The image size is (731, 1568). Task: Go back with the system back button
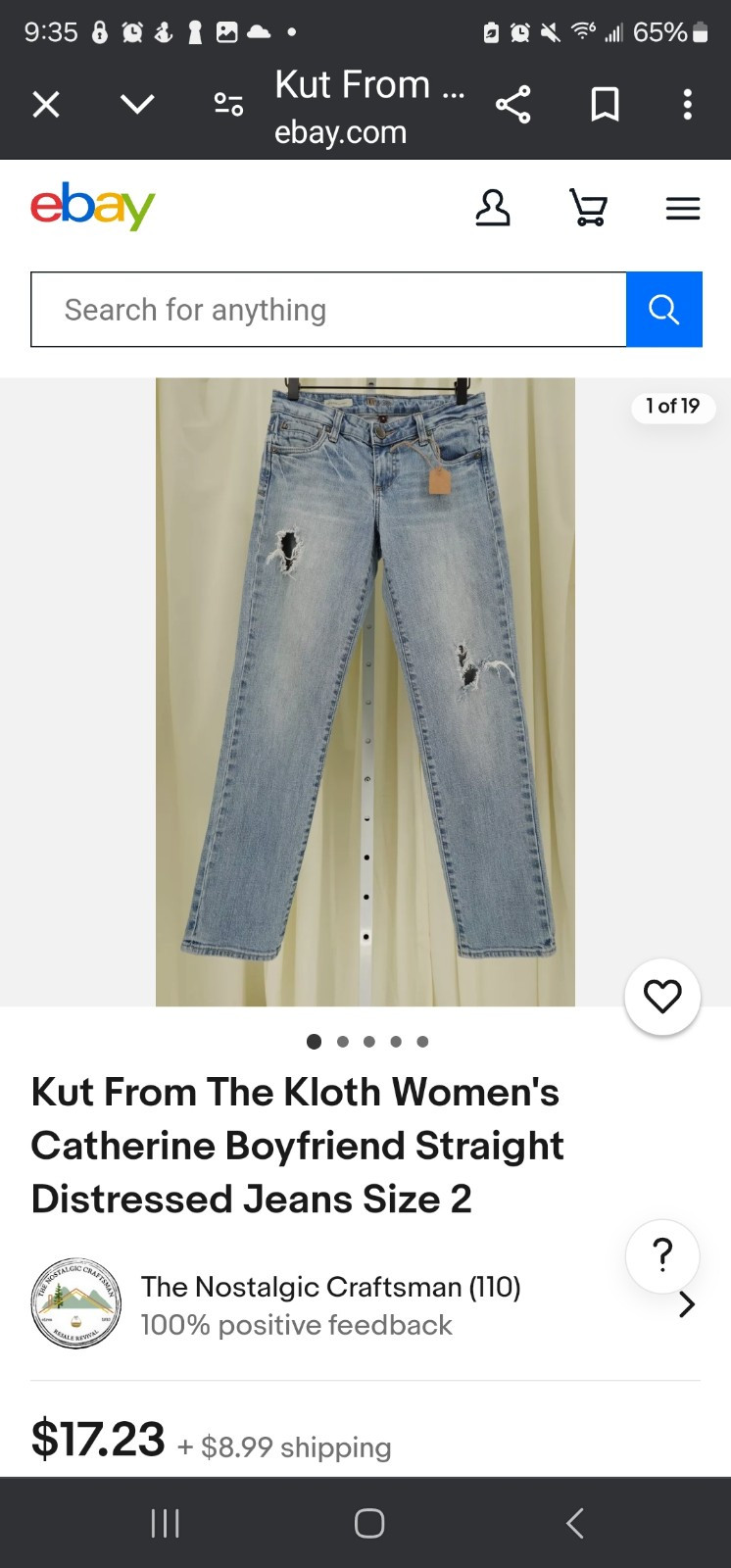[575, 1523]
